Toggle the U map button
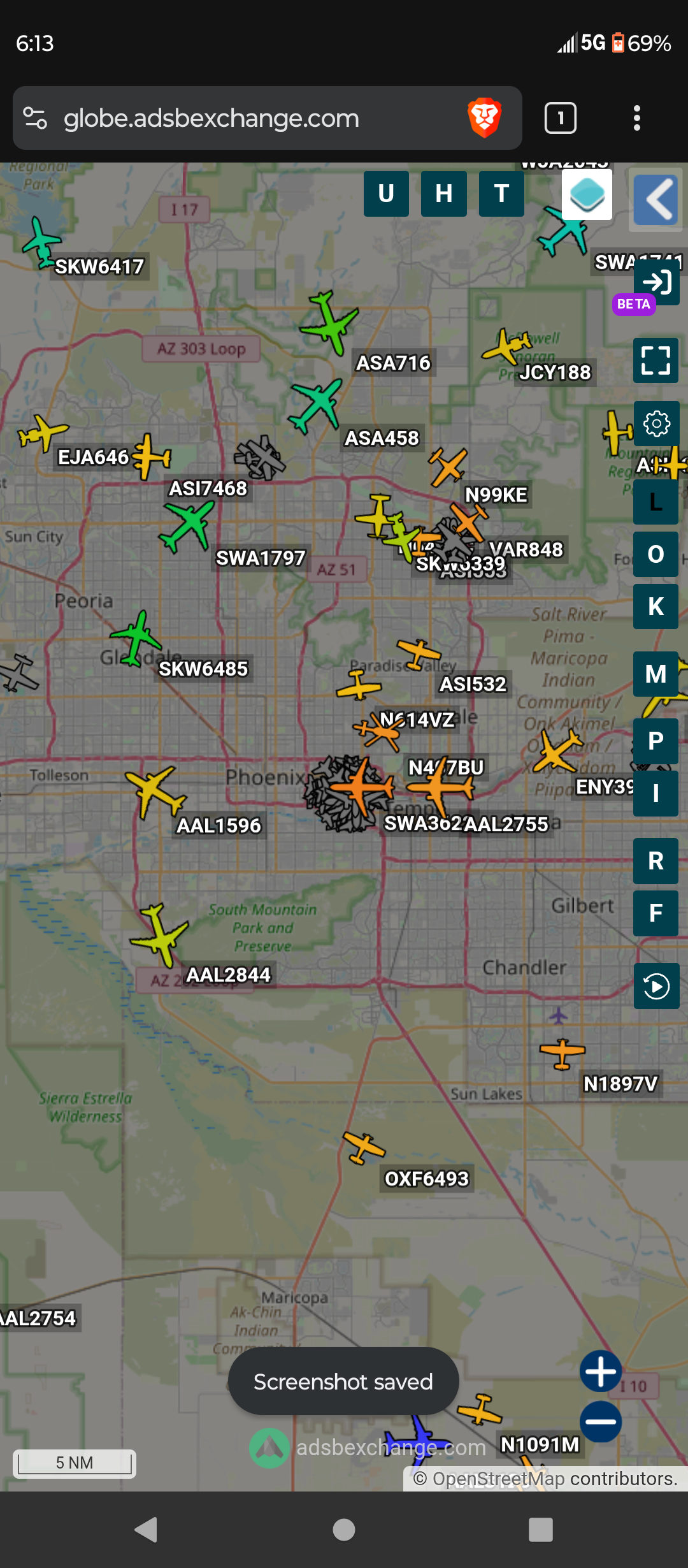Image resolution: width=688 pixels, height=1568 pixels. pos(386,194)
